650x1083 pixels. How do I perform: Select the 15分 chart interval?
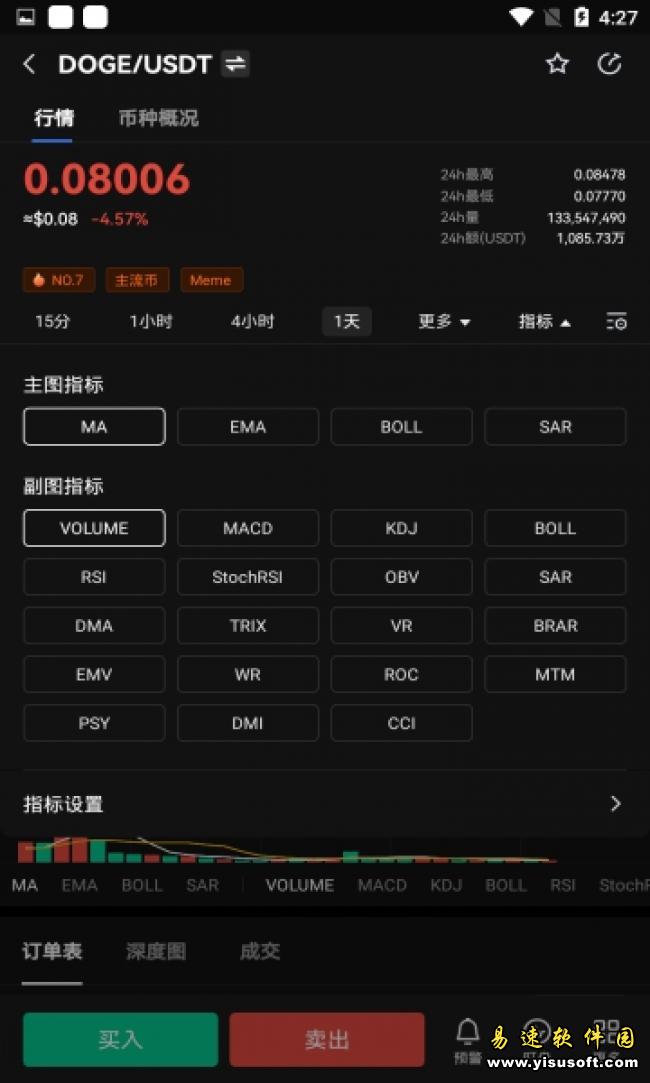52,321
